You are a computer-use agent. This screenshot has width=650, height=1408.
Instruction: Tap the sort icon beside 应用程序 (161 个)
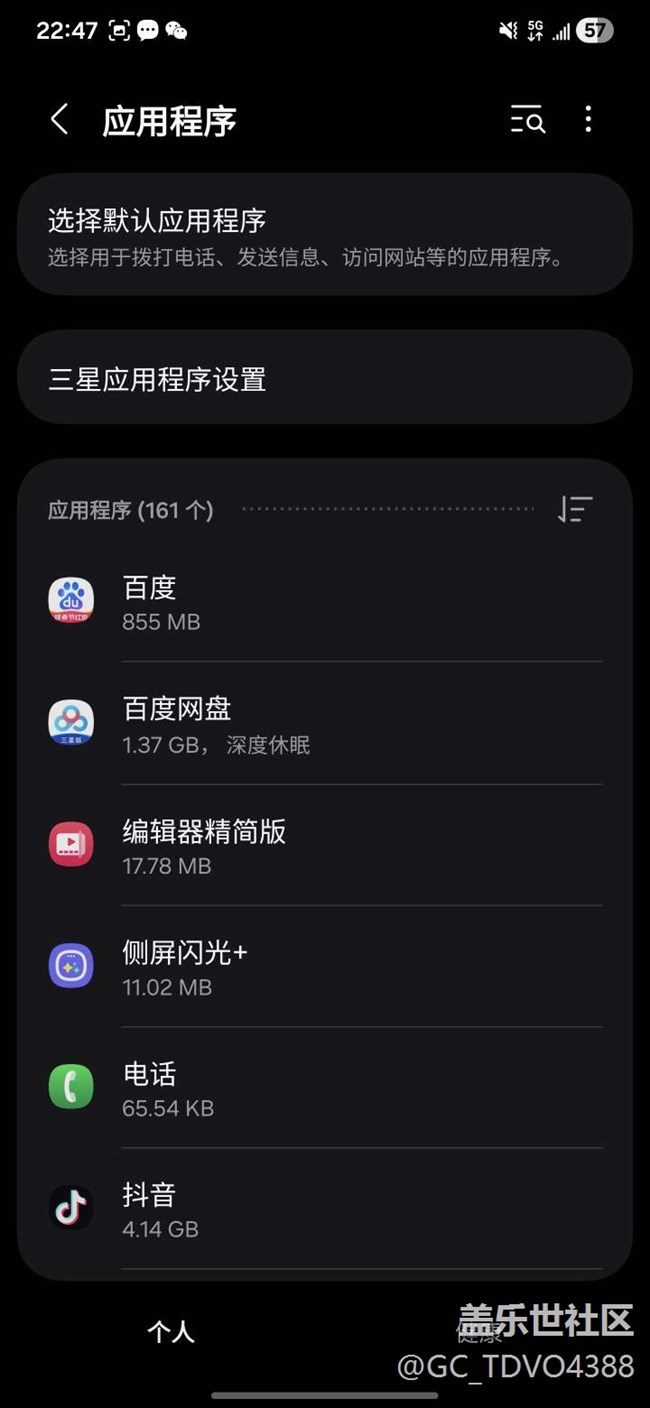click(575, 509)
